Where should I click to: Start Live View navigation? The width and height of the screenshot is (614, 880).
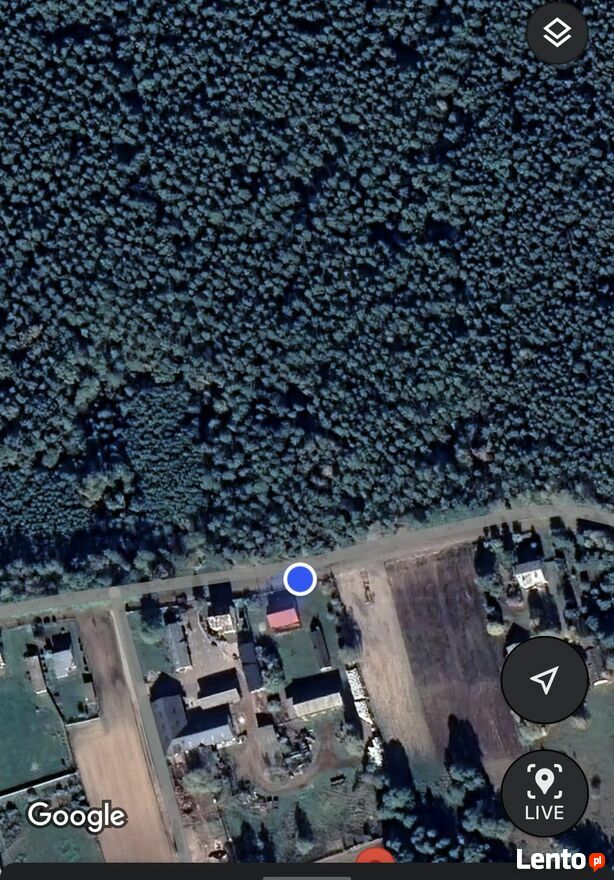click(544, 793)
